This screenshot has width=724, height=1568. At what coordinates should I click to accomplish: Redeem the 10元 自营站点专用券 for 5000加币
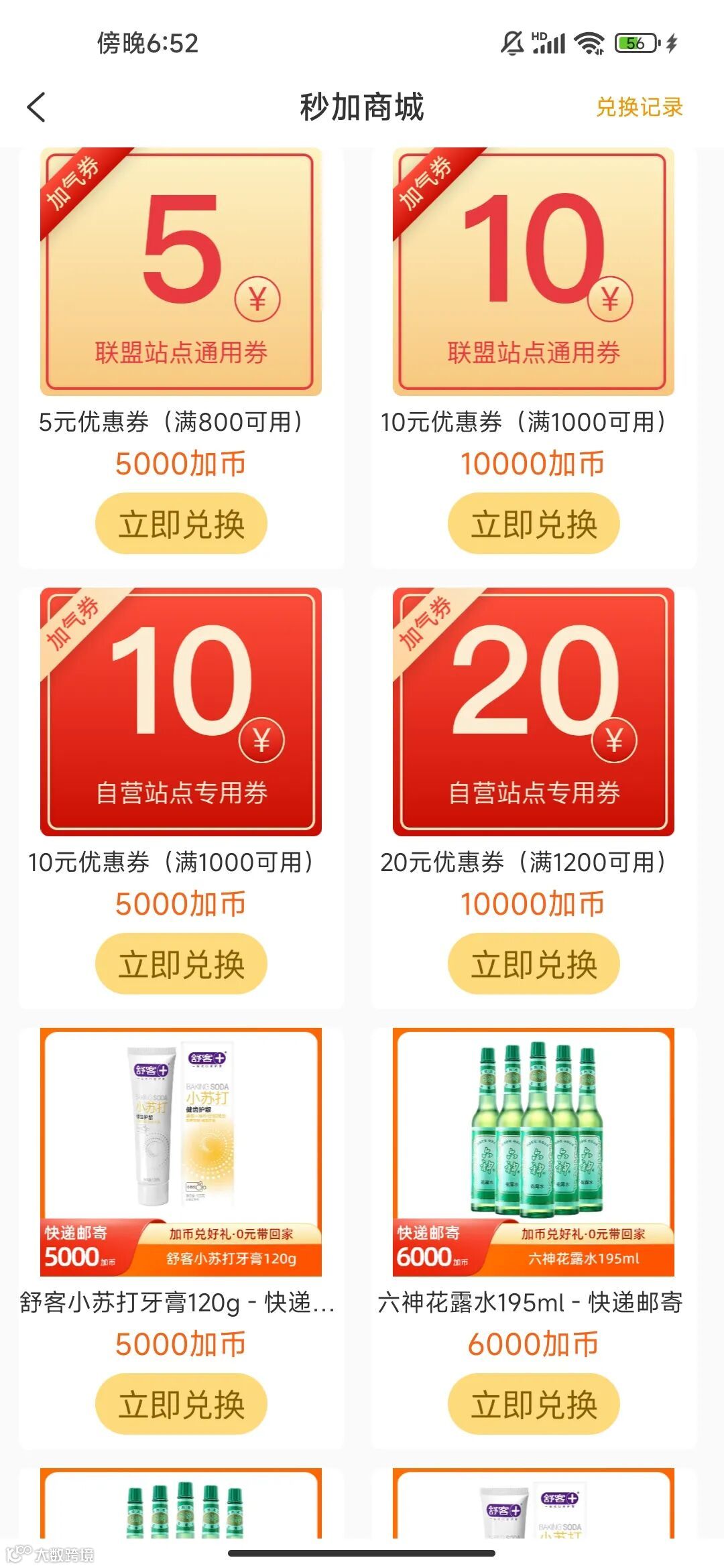coord(181,964)
